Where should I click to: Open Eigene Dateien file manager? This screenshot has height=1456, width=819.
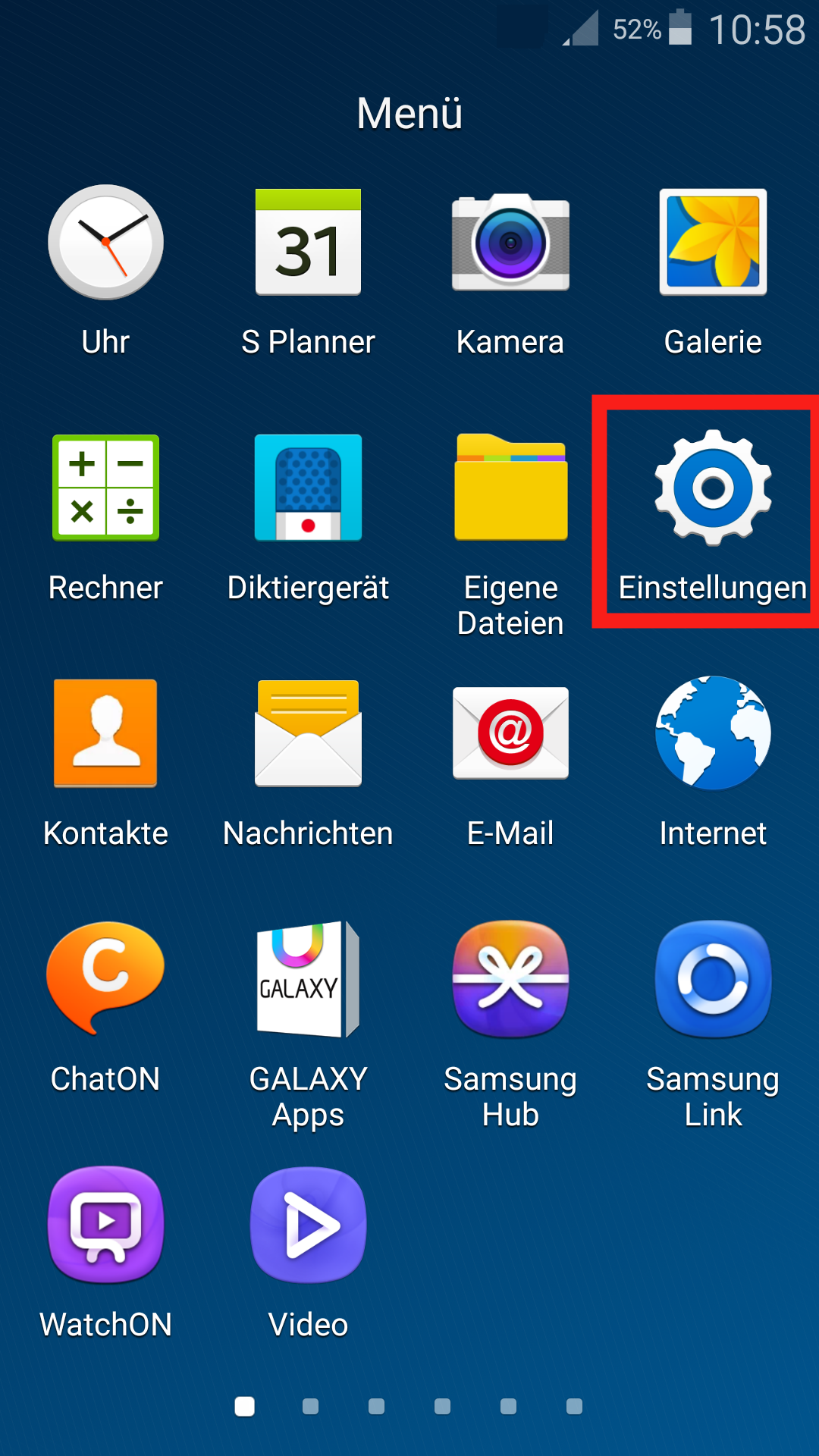click(510, 488)
